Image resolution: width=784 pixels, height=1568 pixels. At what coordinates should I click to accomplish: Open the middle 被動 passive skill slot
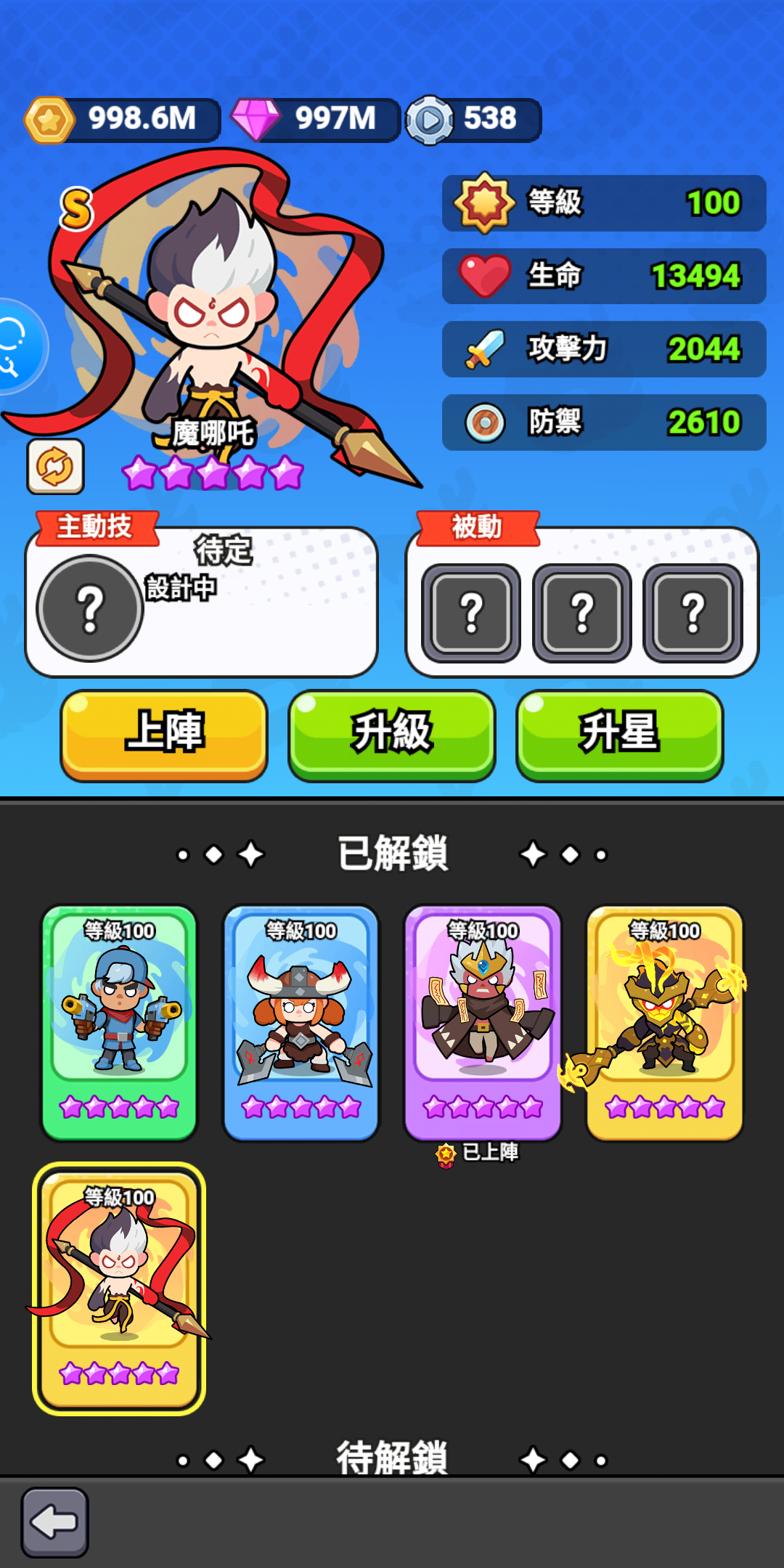coord(582,613)
